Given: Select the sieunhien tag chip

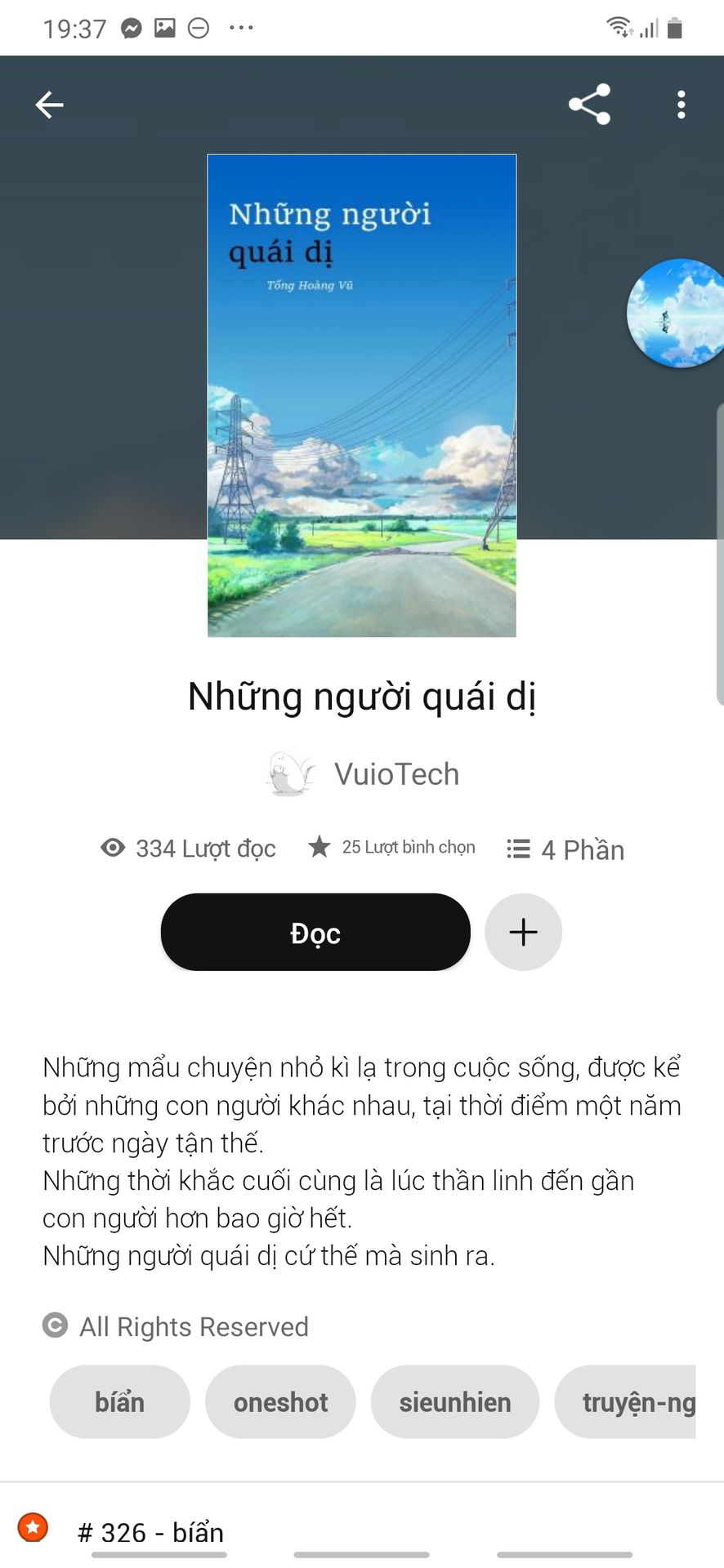Looking at the screenshot, I should click(455, 1401).
